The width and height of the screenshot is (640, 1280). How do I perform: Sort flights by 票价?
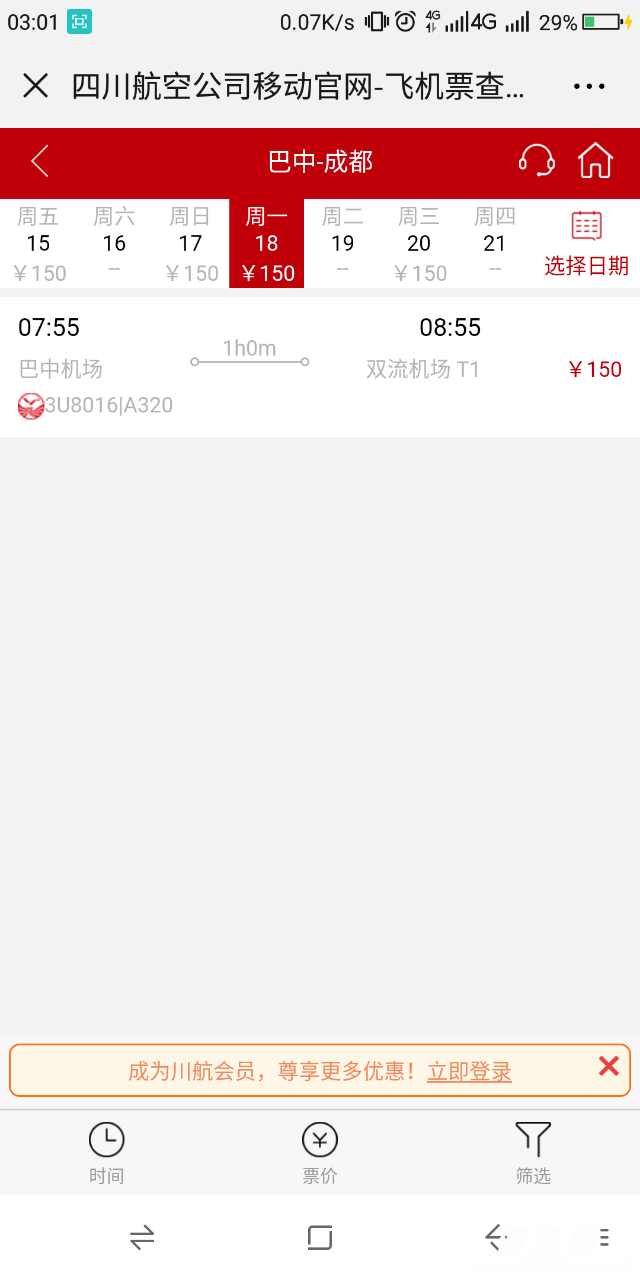coord(320,1152)
